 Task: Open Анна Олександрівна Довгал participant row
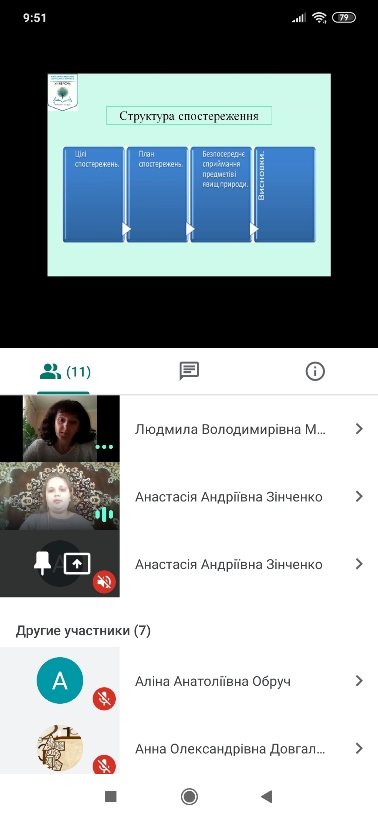[x=189, y=748]
